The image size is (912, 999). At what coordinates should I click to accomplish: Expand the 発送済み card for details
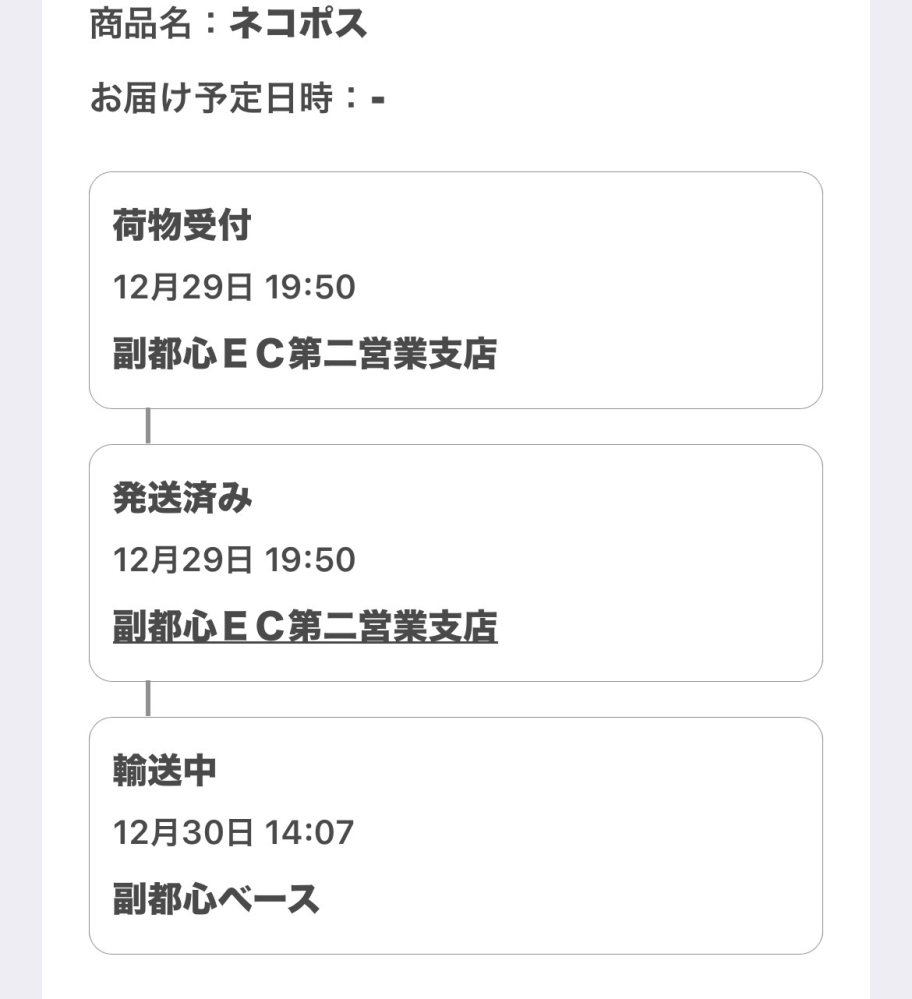[x=456, y=560]
